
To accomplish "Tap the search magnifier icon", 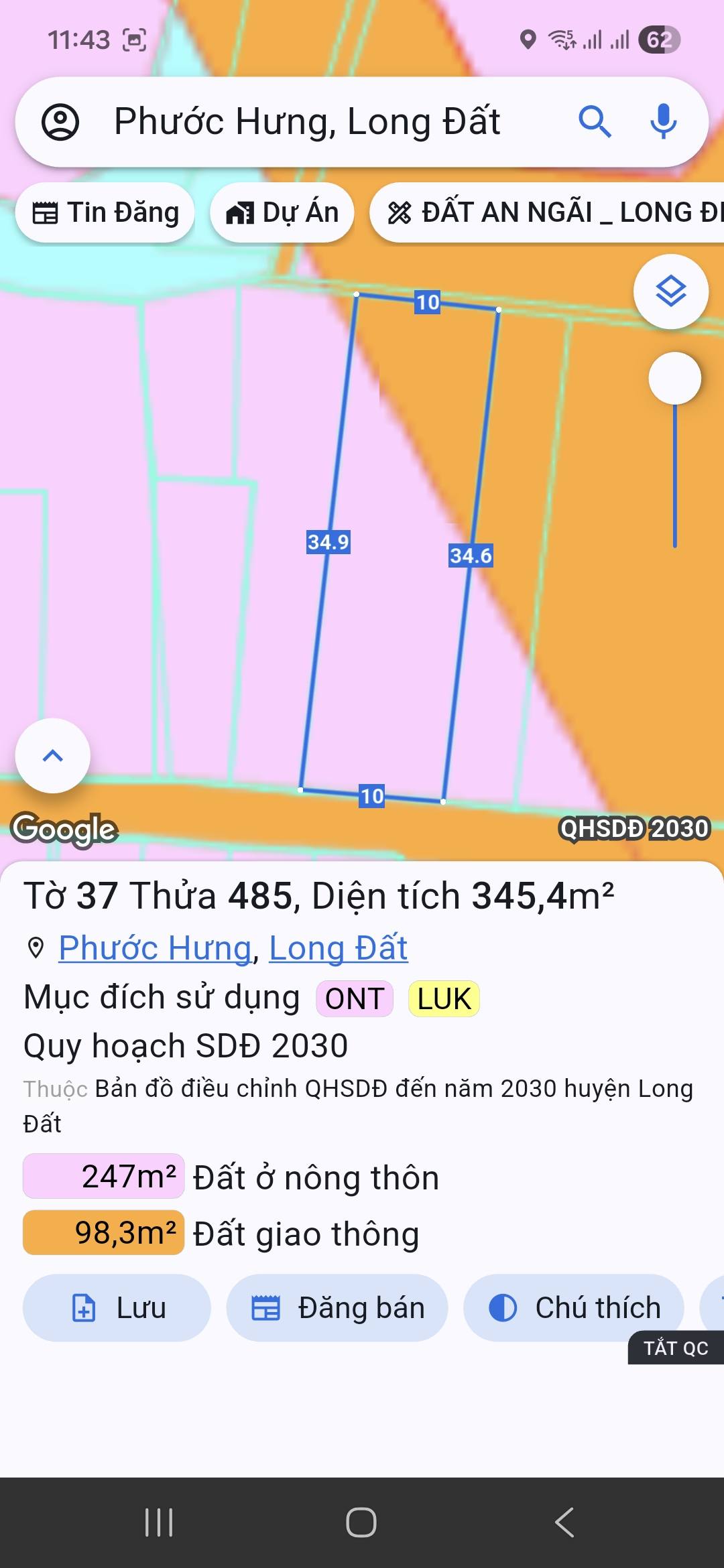I will click(594, 122).
